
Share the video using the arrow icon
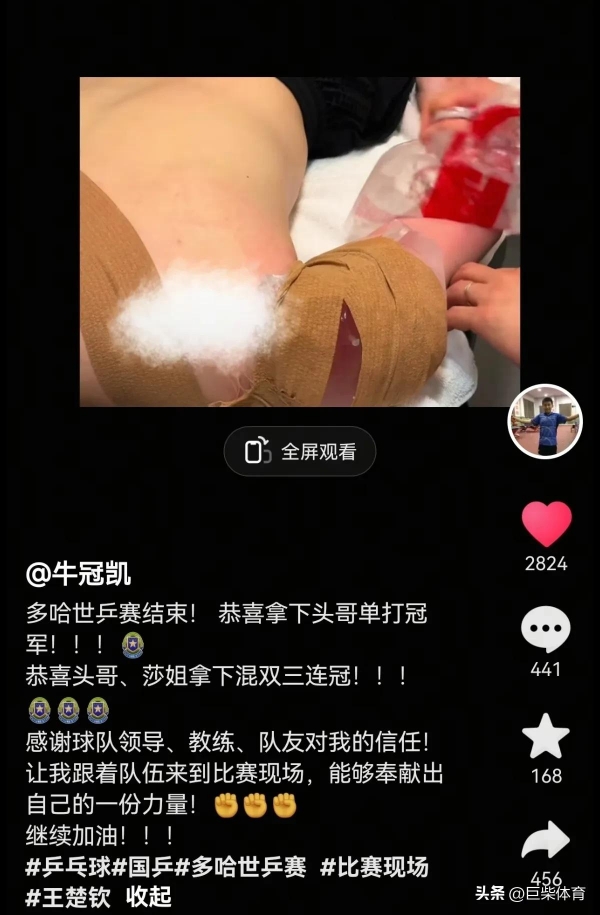pyautogui.click(x=546, y=841)
